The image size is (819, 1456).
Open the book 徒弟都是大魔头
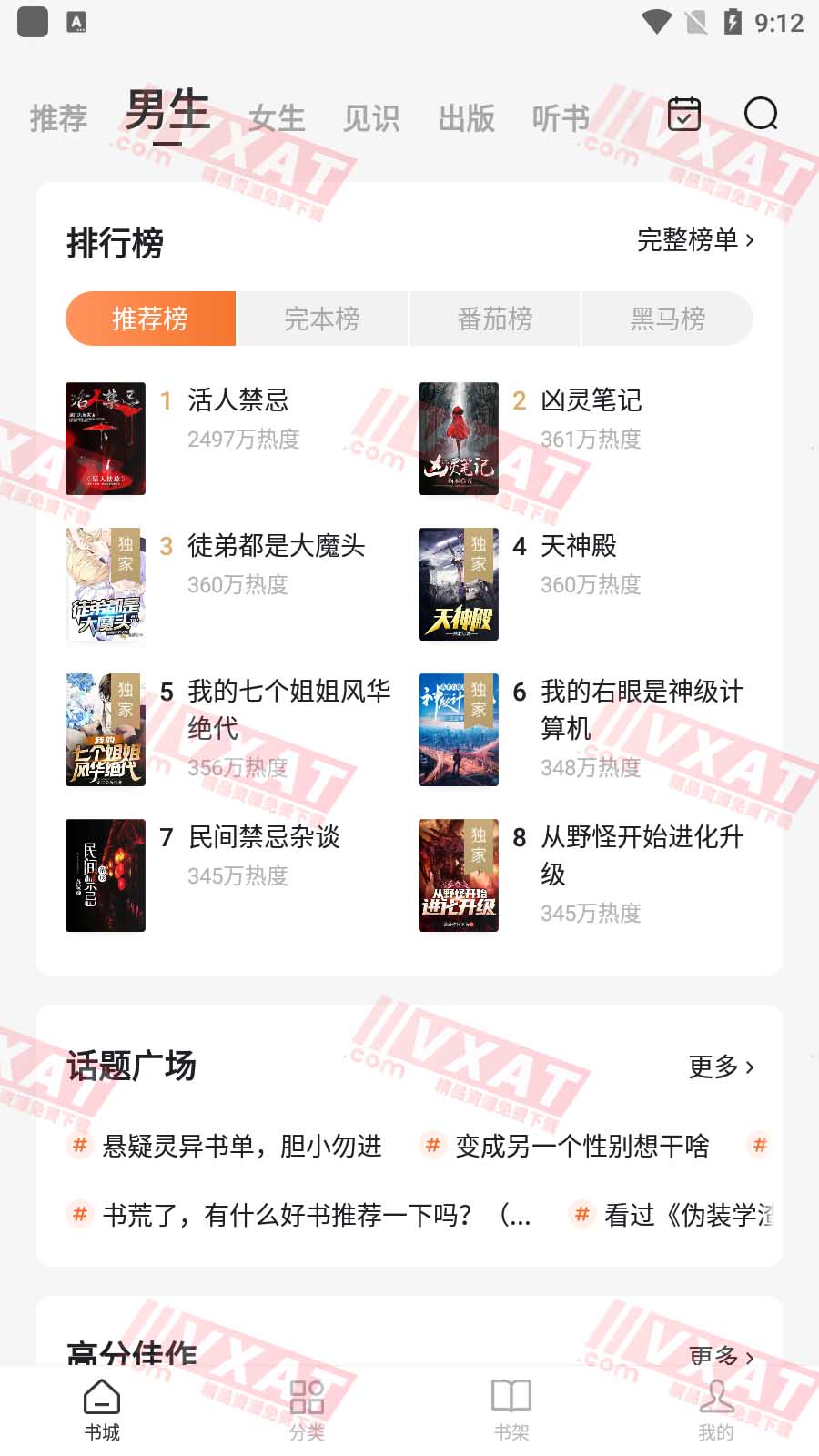point(276,546)
